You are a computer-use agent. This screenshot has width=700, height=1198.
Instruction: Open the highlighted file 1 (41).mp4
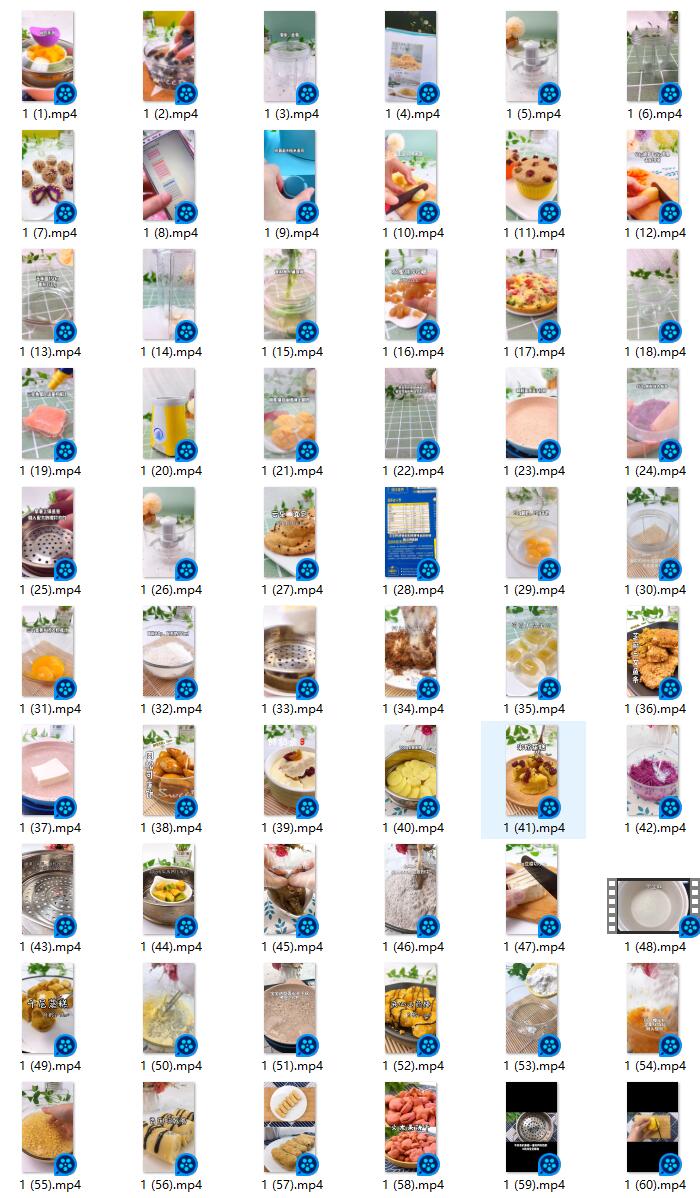(532, 770)
